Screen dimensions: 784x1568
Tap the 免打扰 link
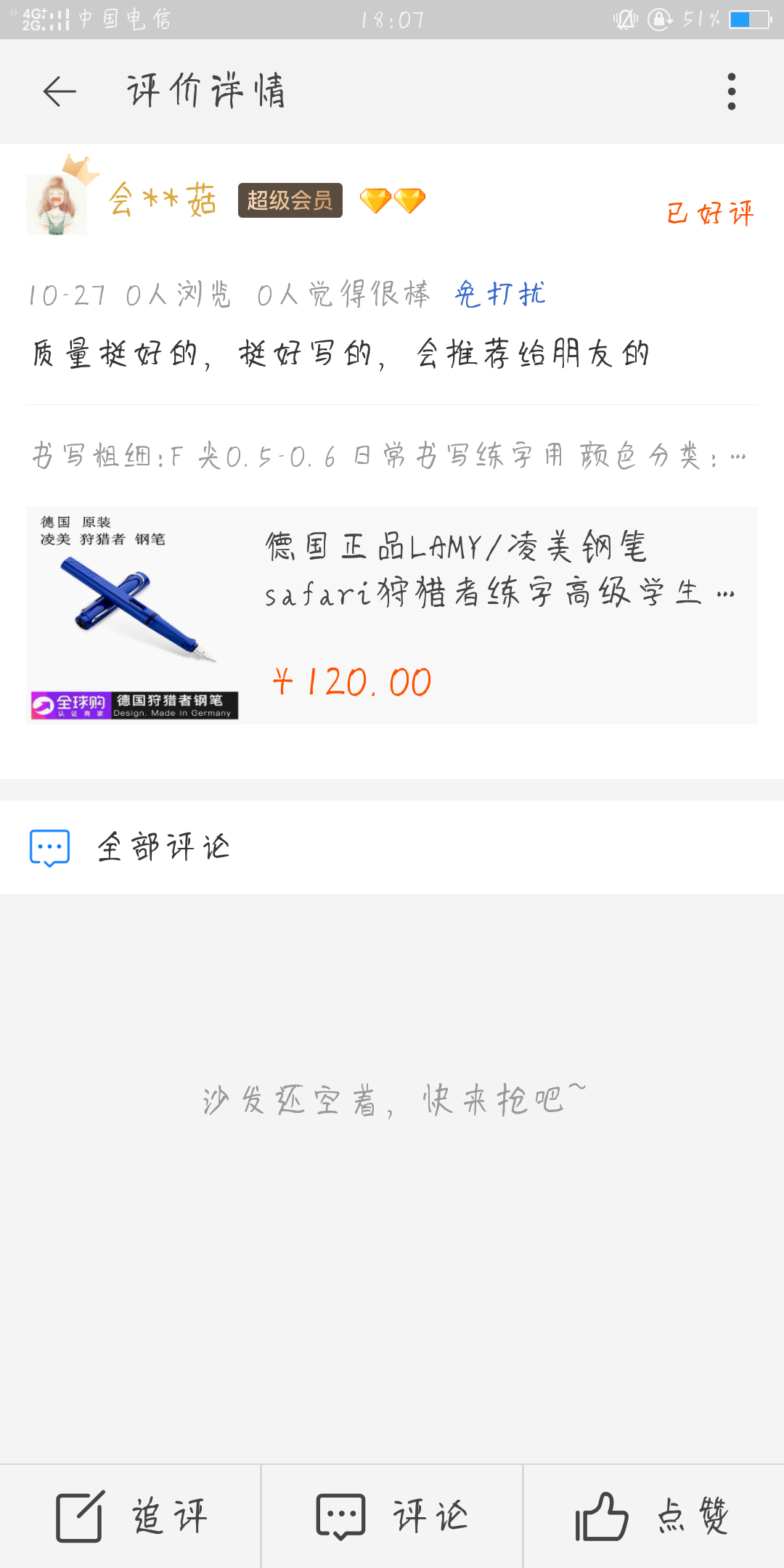coord(500,294)
